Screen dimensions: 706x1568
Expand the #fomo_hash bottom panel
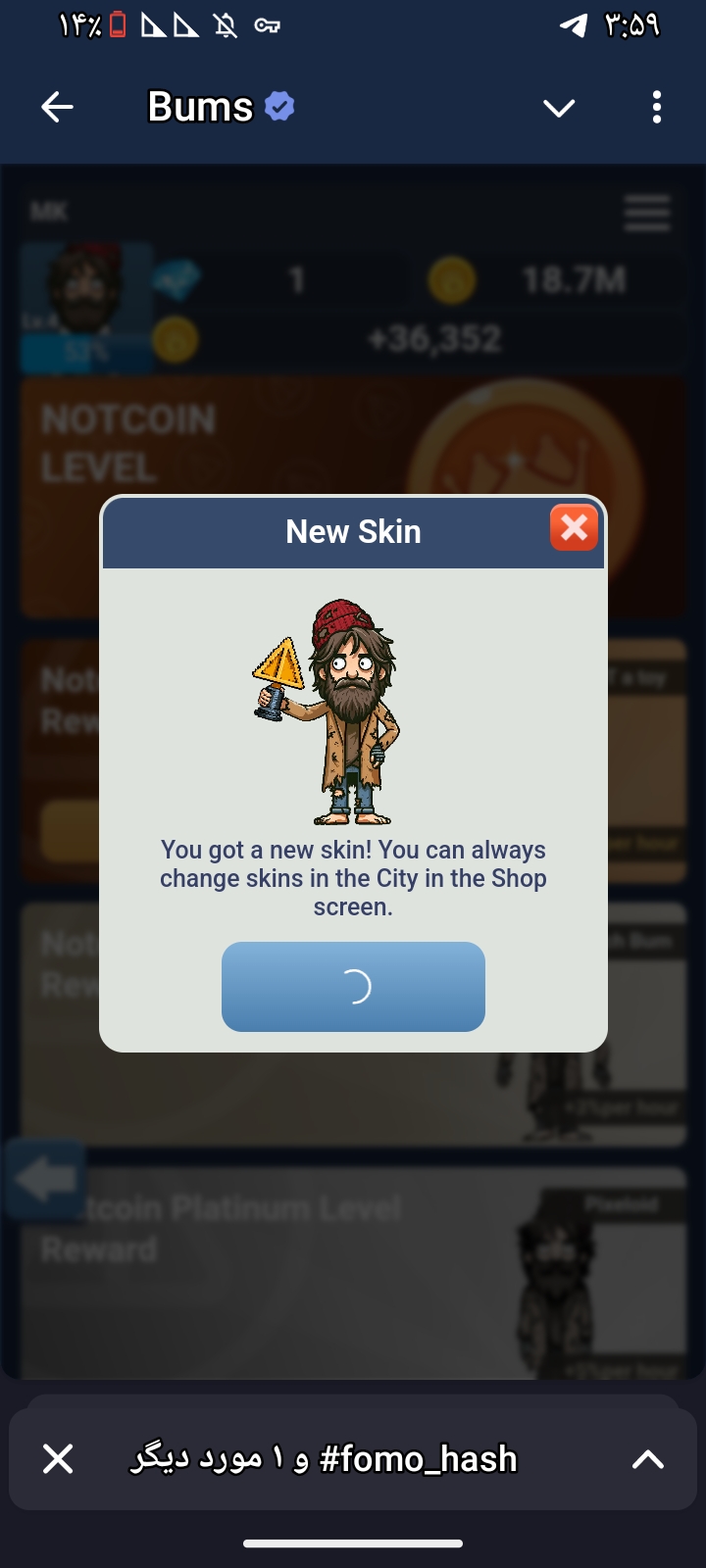click(647, 1459)
